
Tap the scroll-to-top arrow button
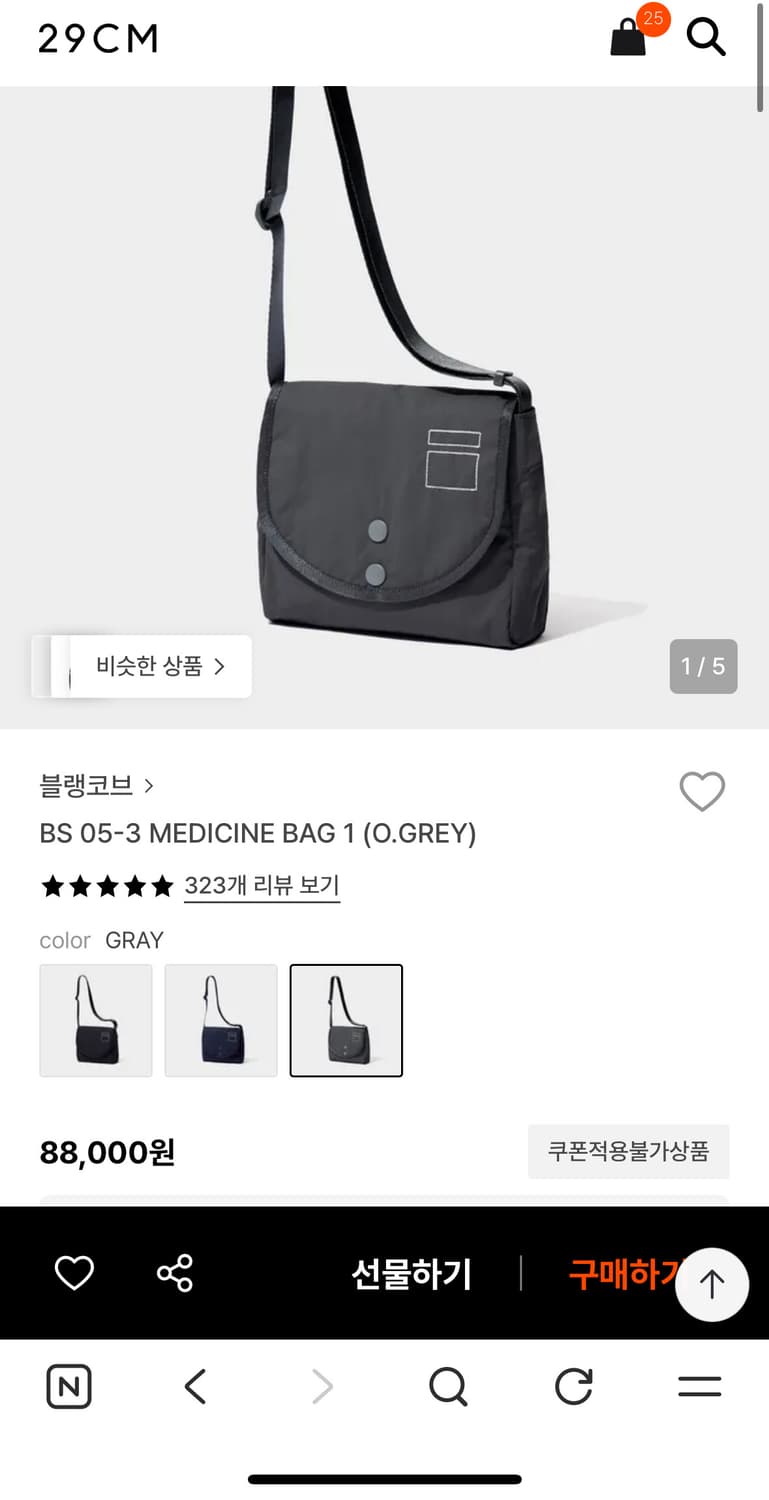click(712, 1284)
